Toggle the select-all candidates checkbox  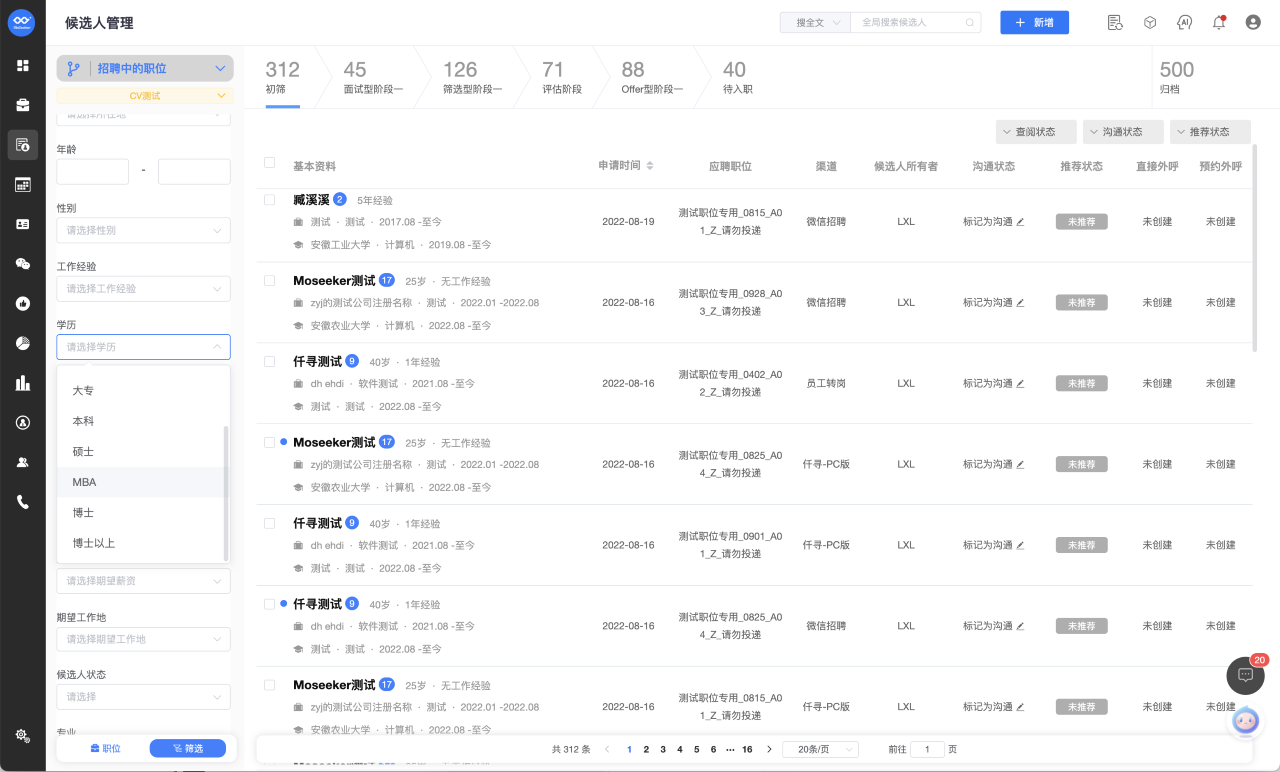coord(269,163)
